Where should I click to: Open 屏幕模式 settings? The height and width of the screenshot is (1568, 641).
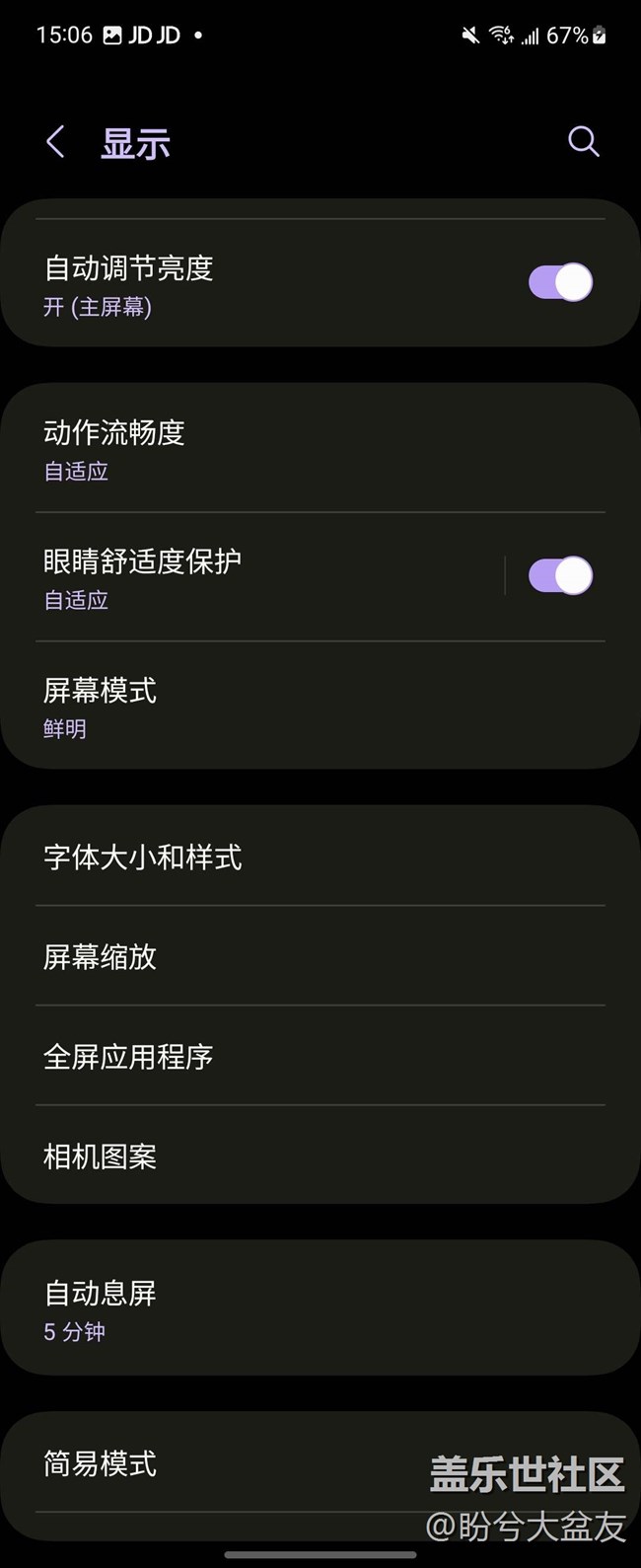[x=320, y=706]
